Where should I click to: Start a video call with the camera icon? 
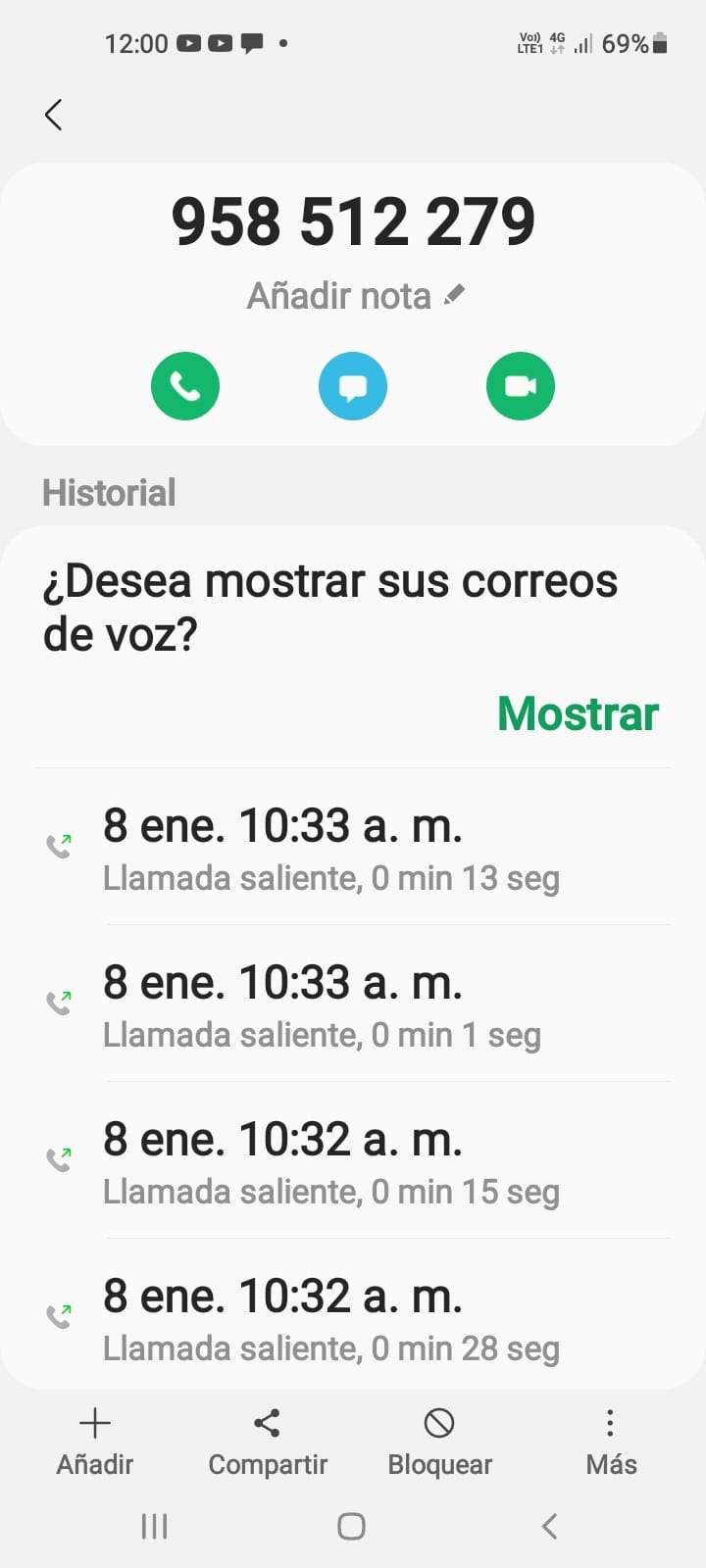click(521, 386)
